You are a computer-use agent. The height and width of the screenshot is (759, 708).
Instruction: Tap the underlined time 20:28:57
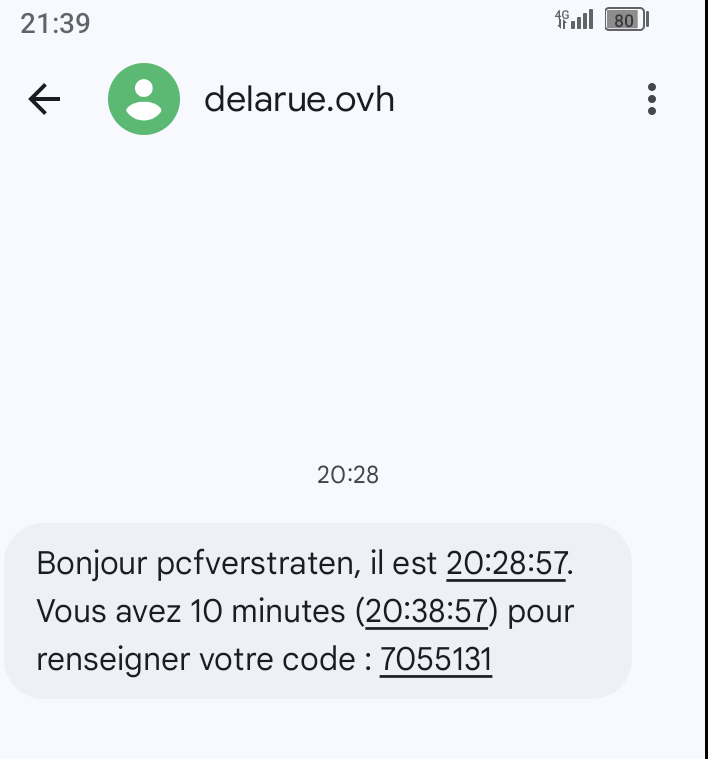coord(506,564)
